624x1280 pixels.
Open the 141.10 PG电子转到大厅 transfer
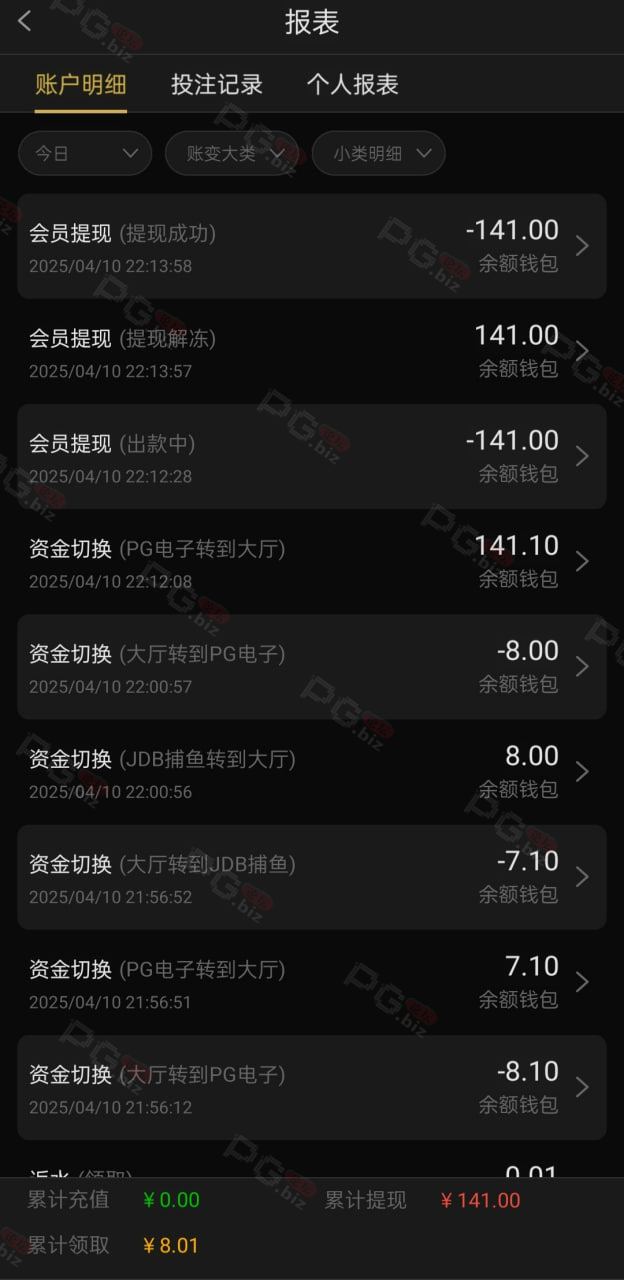[312, 561]
